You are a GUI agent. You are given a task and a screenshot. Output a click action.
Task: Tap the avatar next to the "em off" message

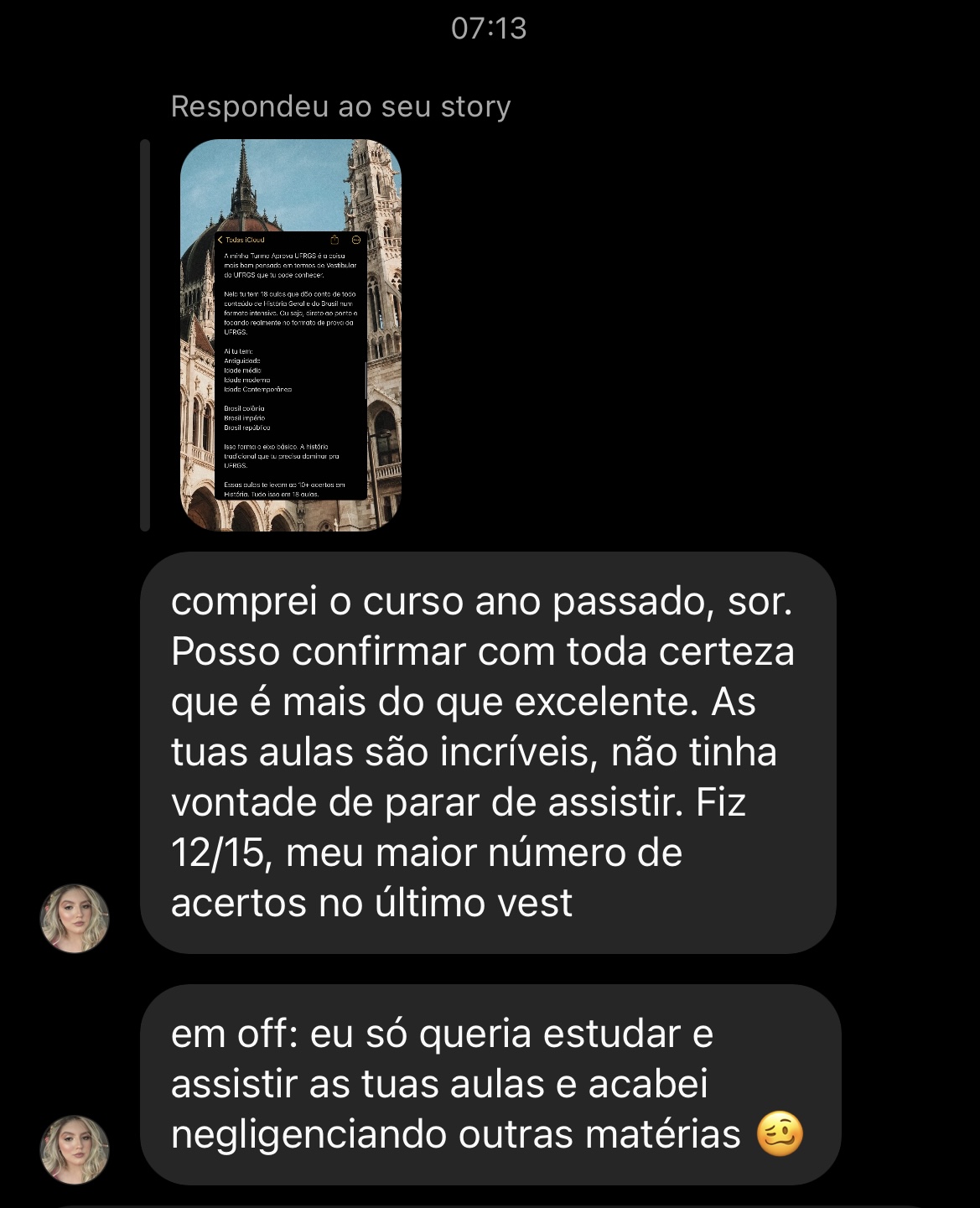coord(75,1149)
